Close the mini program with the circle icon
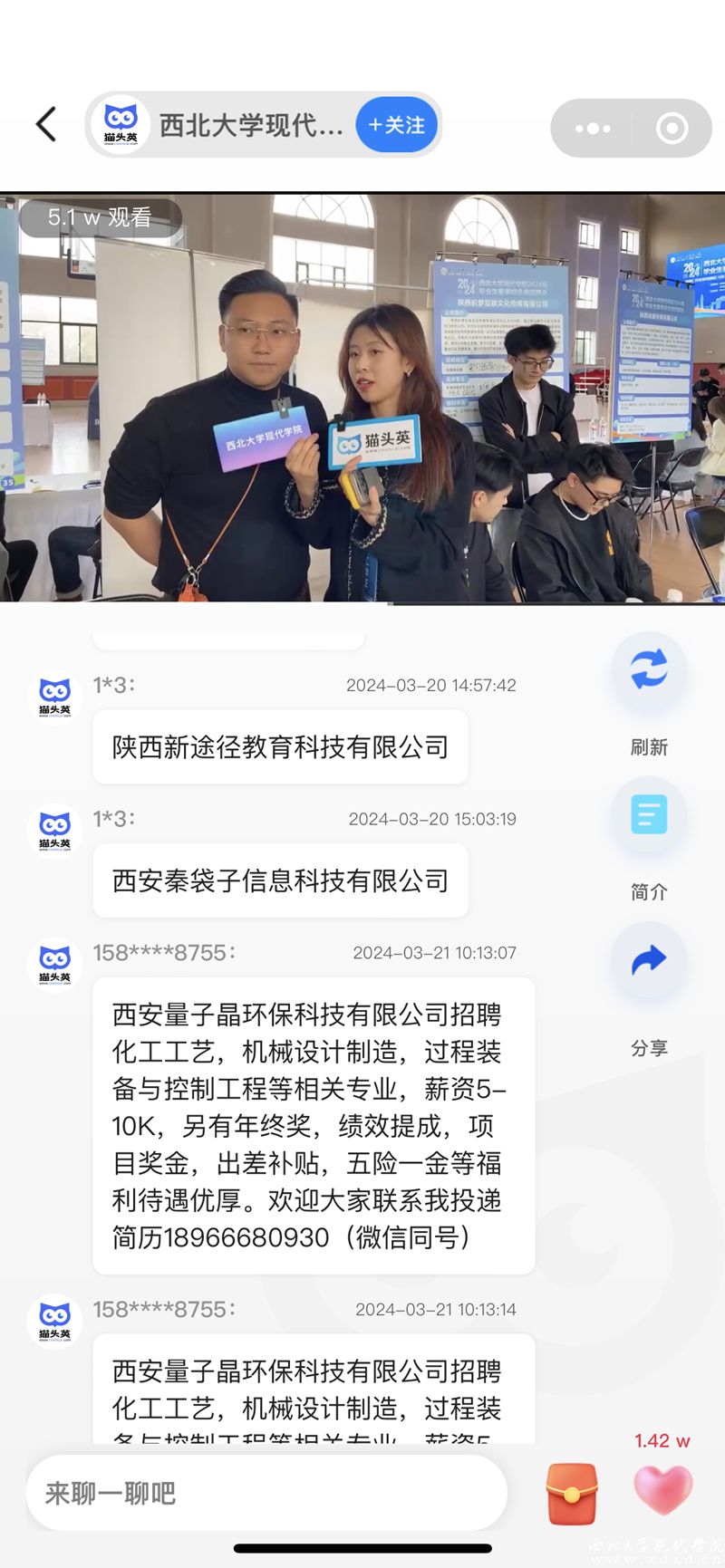The width and height of the screenshot is (725, 1568). (672, 129)
